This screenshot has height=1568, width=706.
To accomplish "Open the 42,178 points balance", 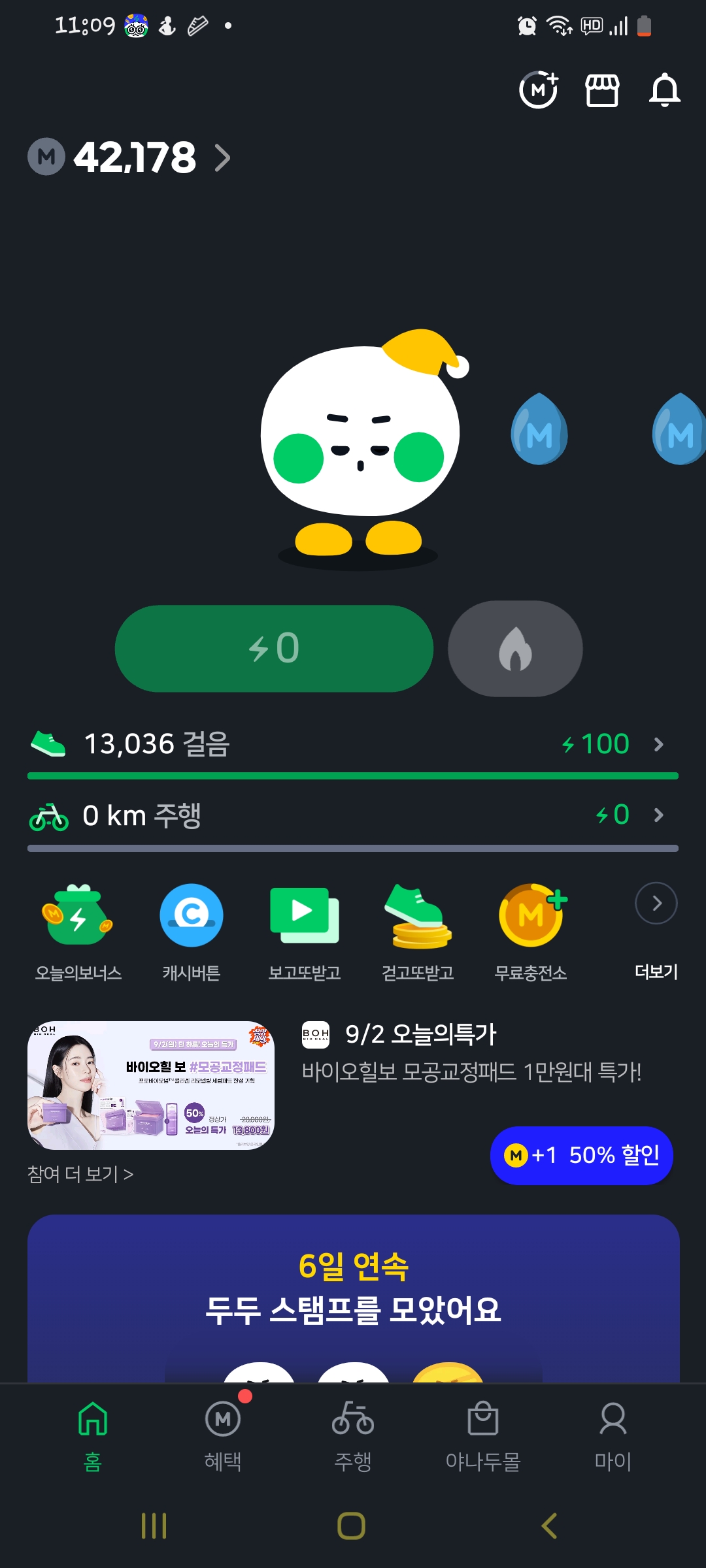I will pos(134,157).
